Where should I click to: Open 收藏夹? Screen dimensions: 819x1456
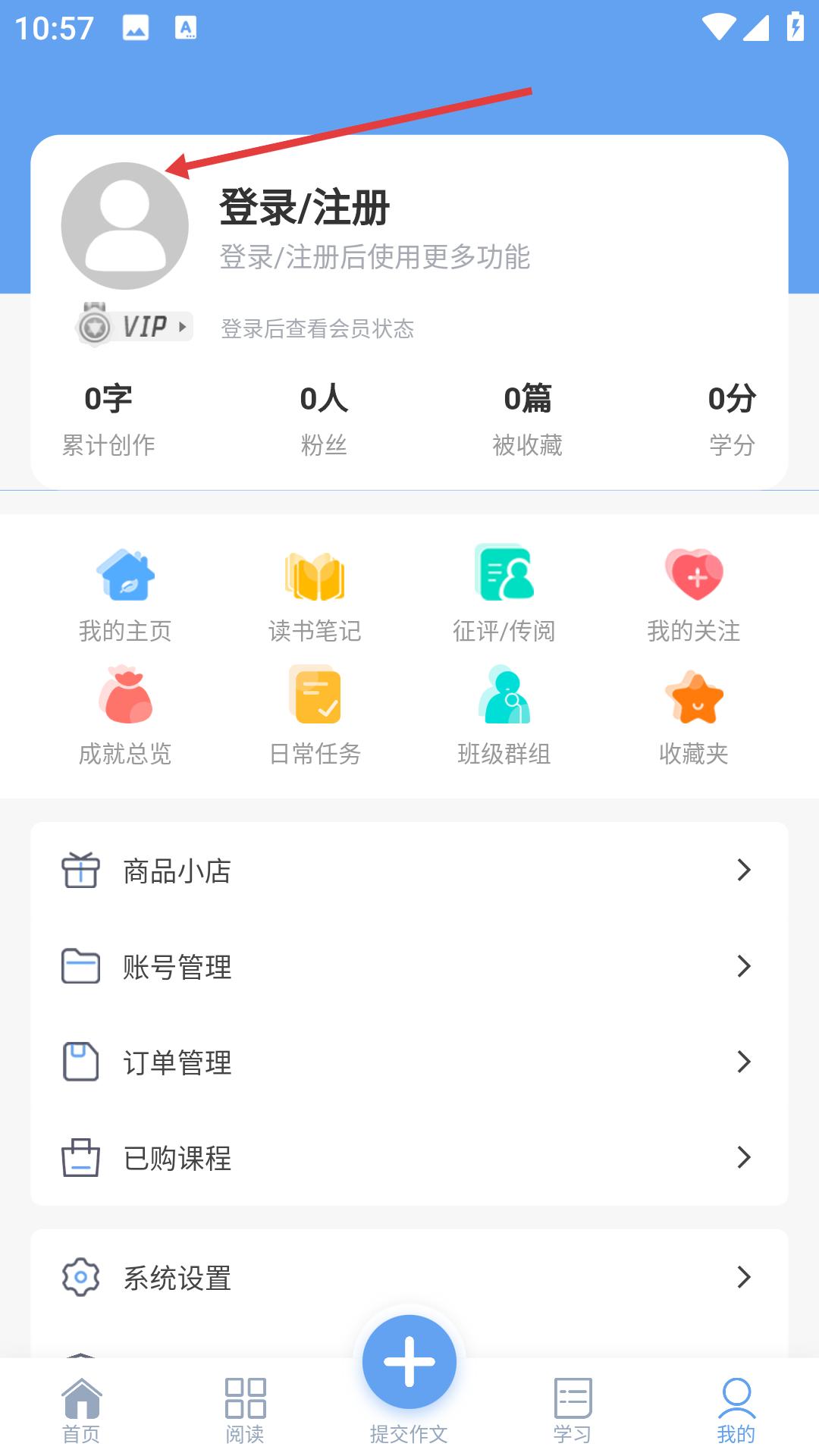coord(694,717)
